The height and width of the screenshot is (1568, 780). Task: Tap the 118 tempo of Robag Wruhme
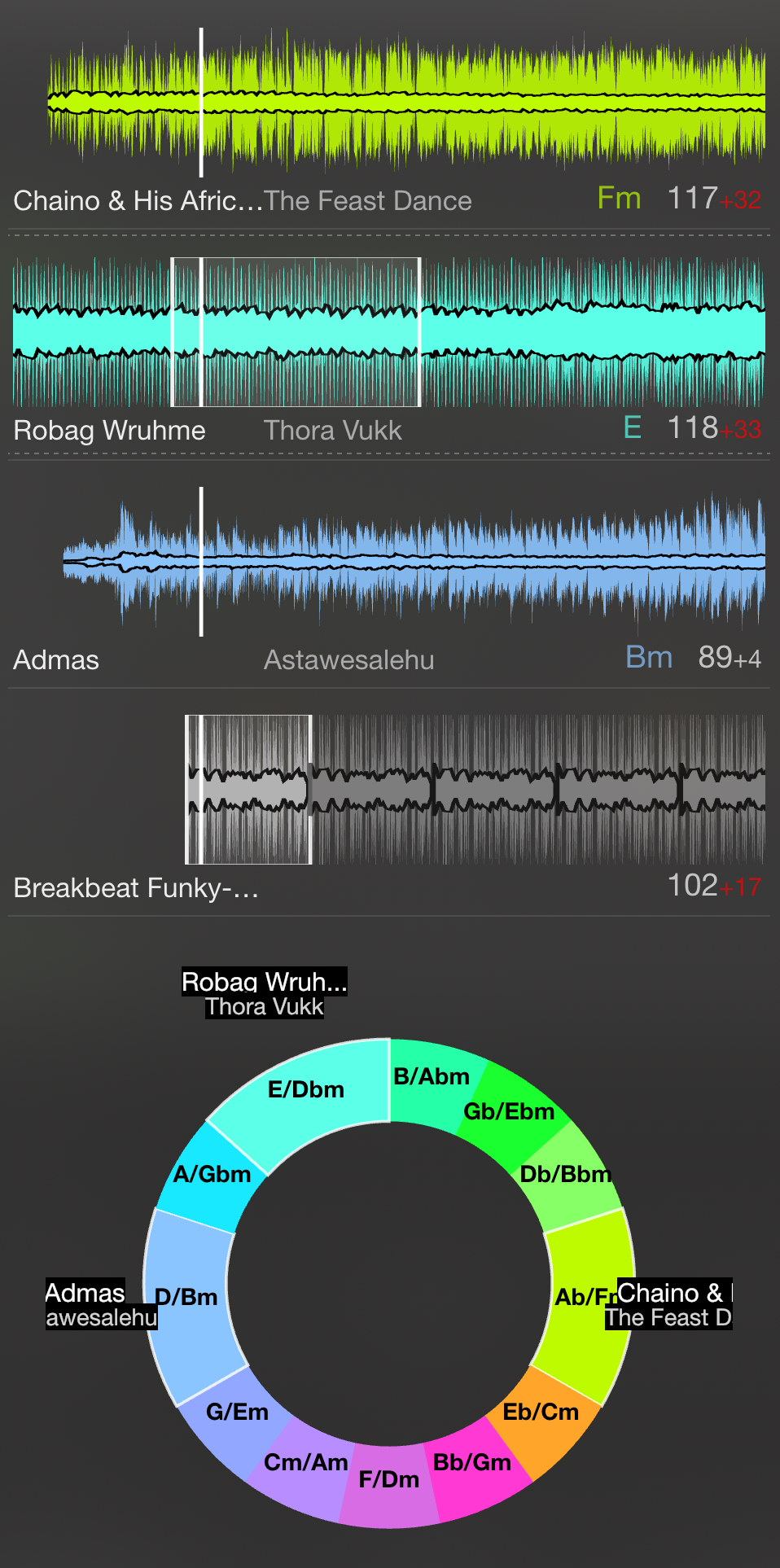(x=692, y=428)
